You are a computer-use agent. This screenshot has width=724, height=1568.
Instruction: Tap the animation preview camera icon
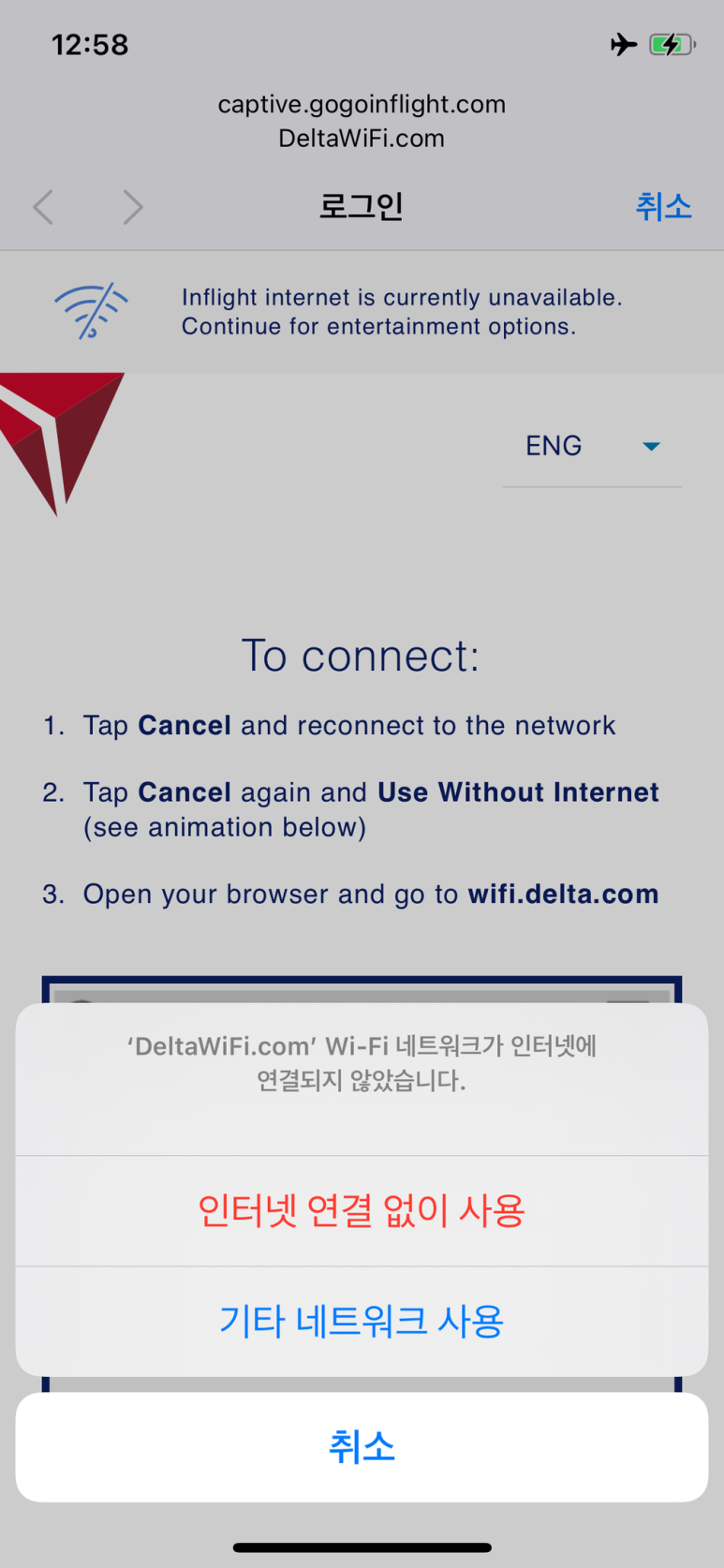click(x=80, y=1004)
